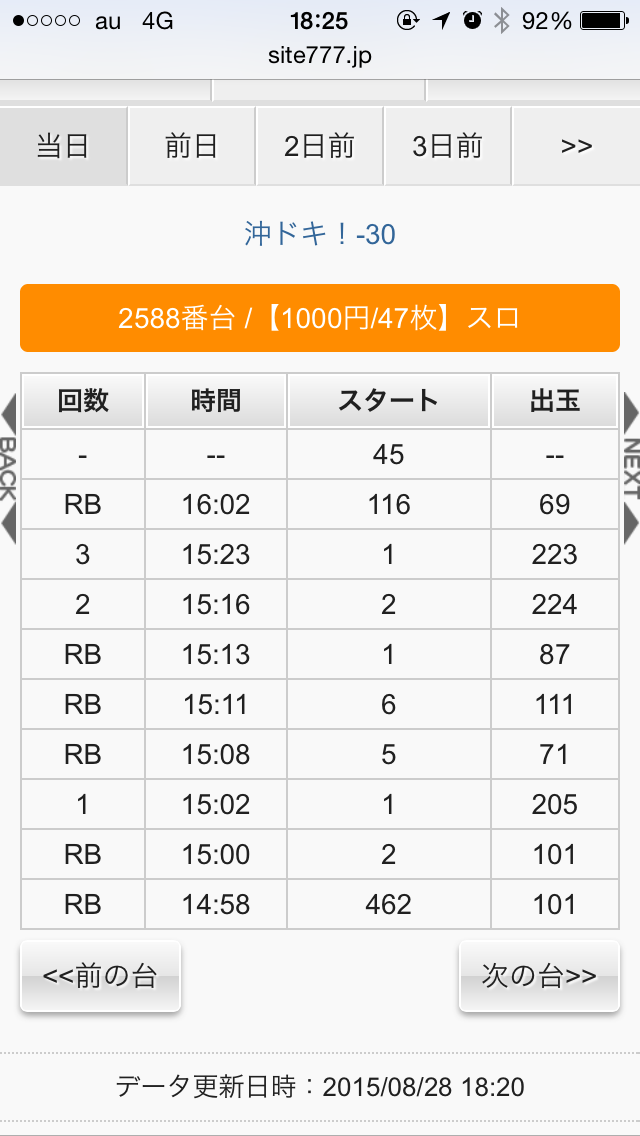Tap the BACK side arrow
640x1136 pixels.
click(x=8, y=468)
